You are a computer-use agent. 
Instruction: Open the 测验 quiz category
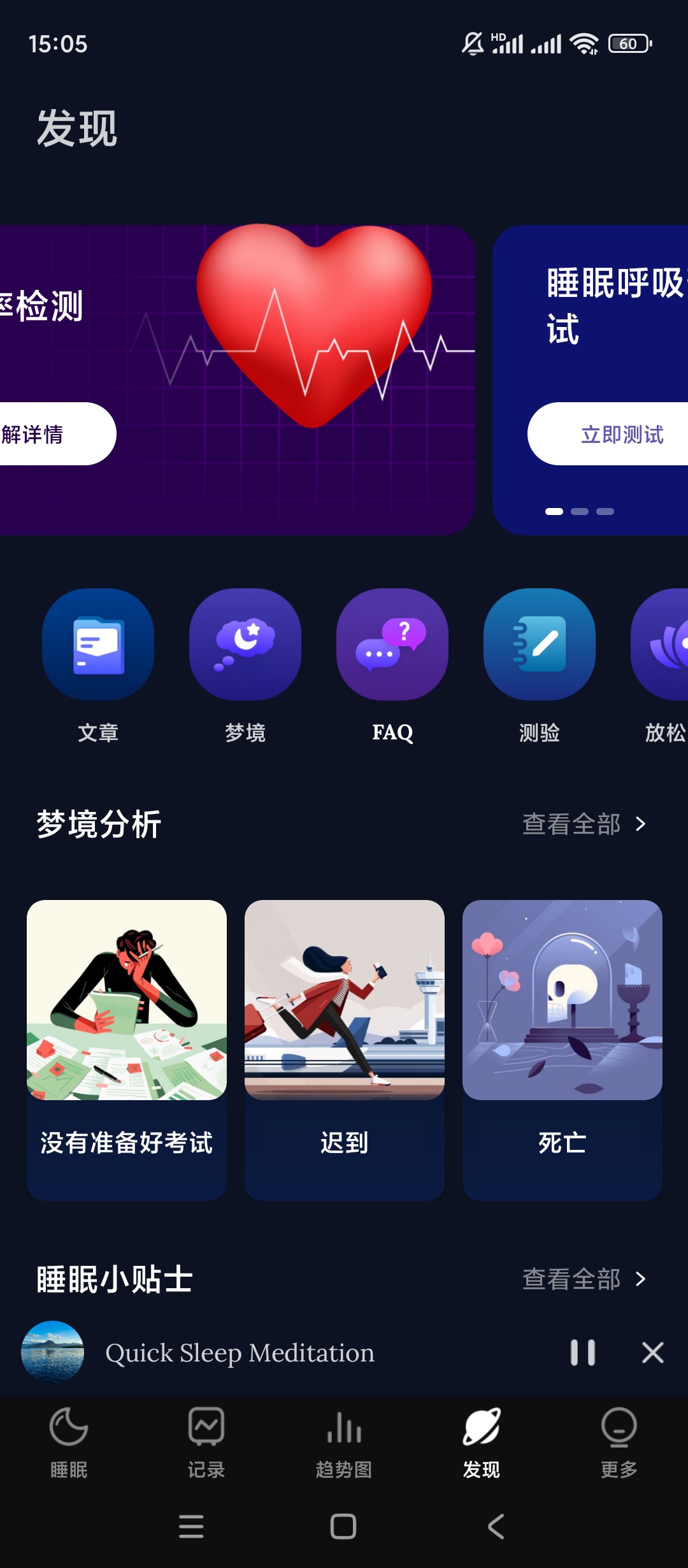[x=540, y=644]
